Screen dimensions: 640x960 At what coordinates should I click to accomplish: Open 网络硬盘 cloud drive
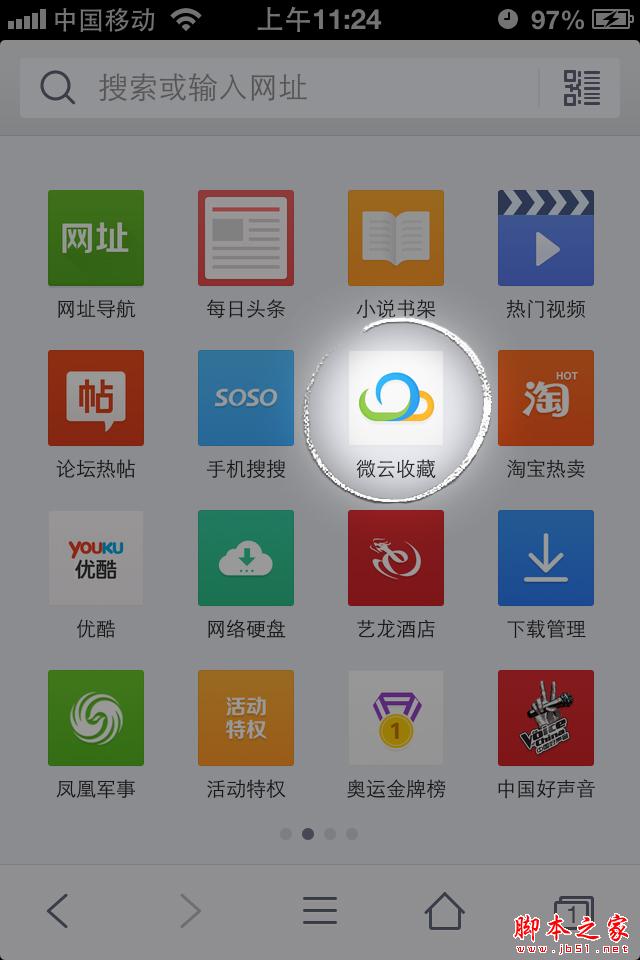[246, 558]
